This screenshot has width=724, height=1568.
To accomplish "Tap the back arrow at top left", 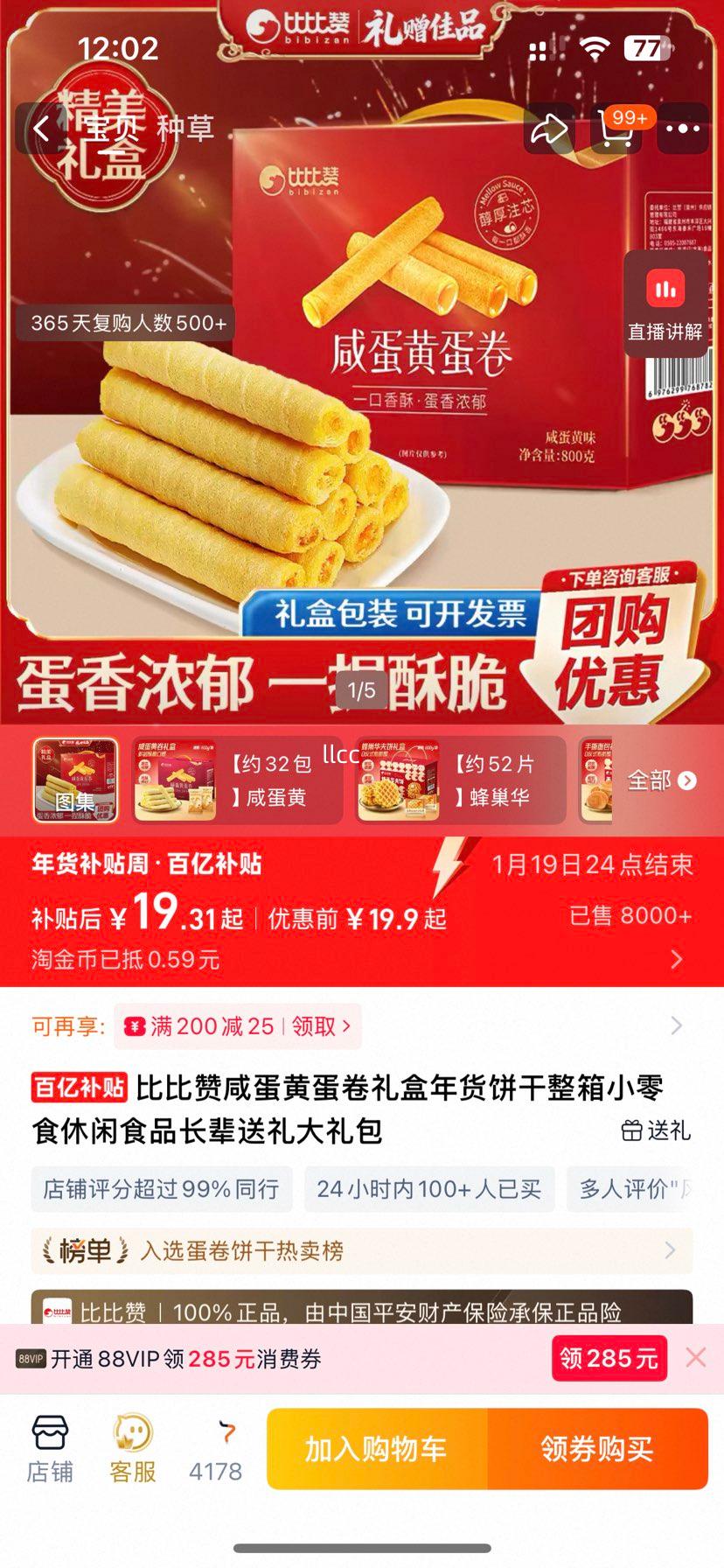I will click(38, 128).
